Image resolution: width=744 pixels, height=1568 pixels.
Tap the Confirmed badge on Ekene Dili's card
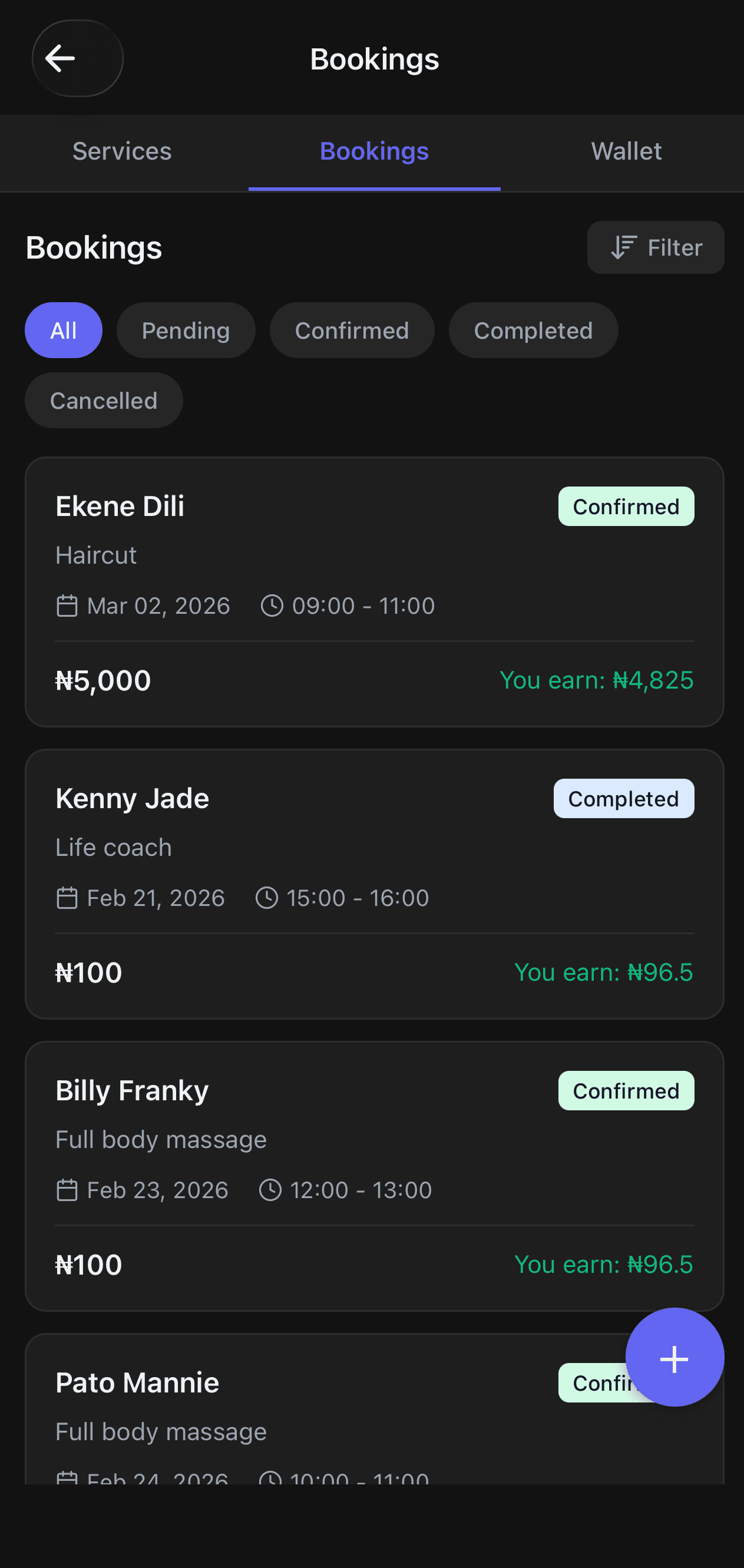point(626,506)
